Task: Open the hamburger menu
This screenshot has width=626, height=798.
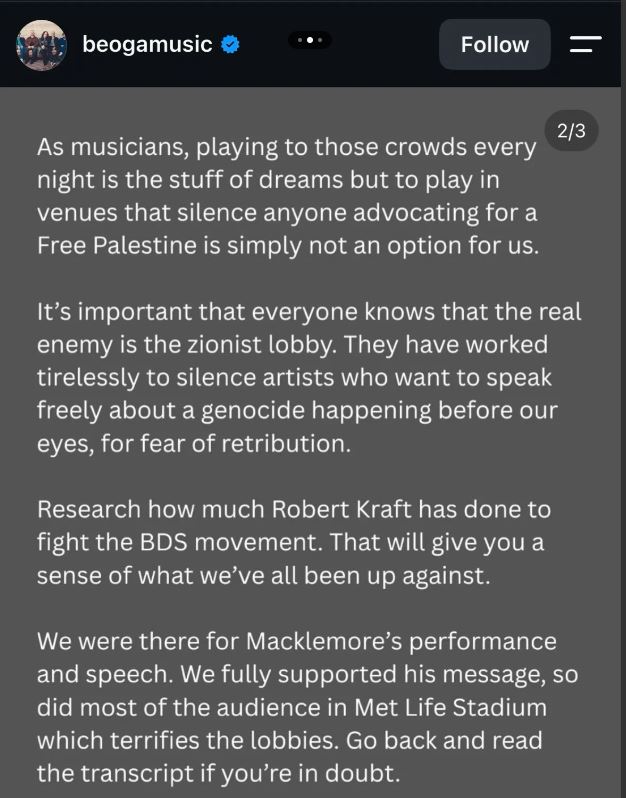Action: 585,44
